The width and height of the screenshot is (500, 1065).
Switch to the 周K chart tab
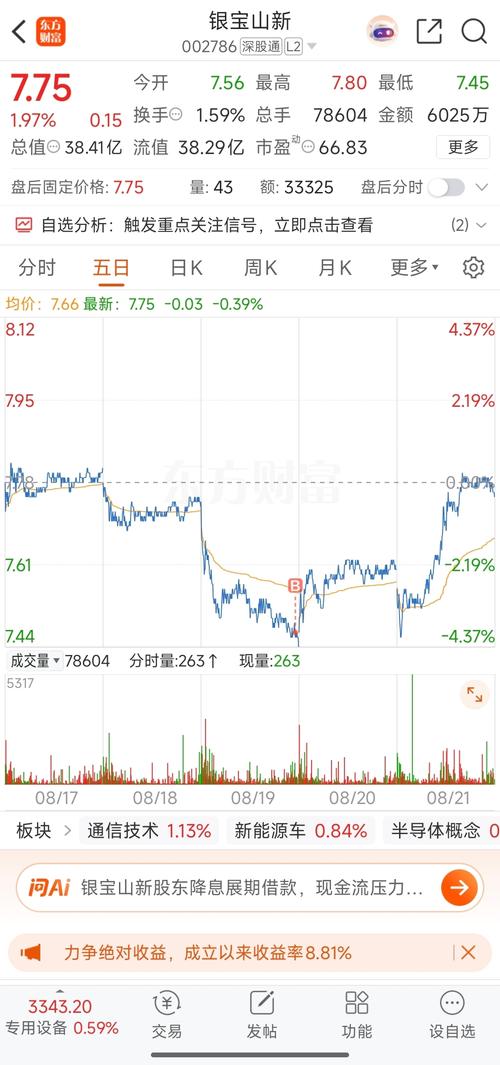click(x=261, y=268)
